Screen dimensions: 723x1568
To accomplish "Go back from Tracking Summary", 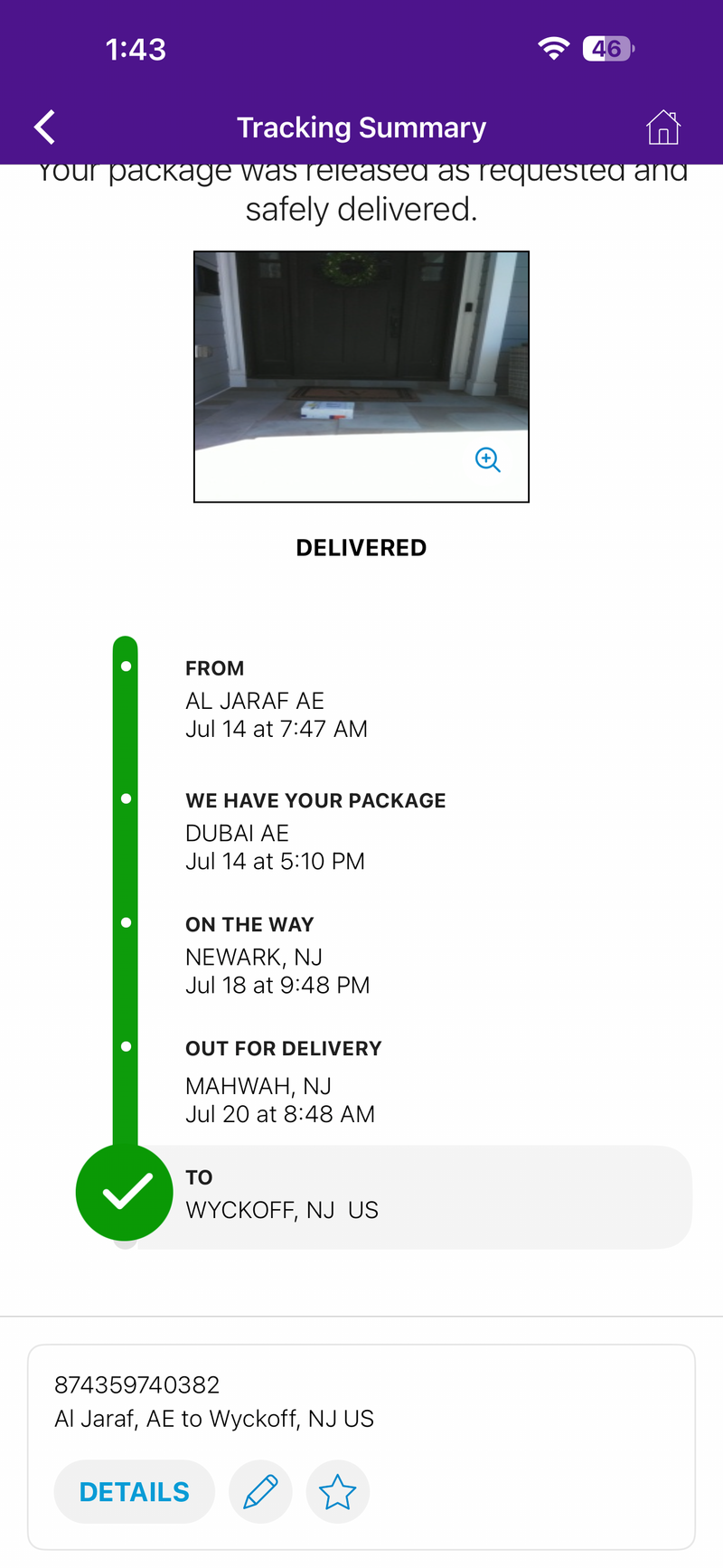I will click(45, 128).
